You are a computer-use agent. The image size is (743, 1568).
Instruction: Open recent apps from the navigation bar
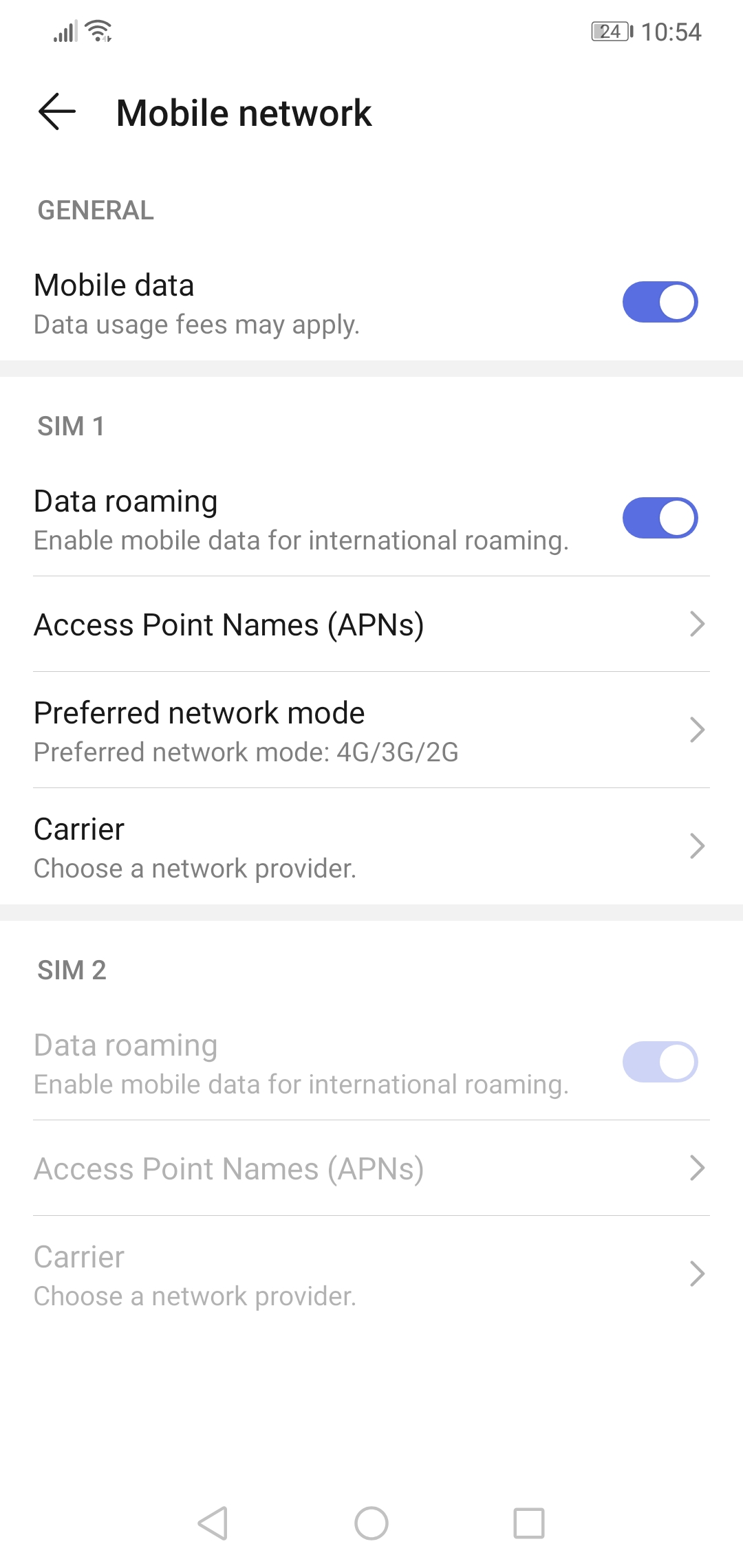tap(529, 1523)
